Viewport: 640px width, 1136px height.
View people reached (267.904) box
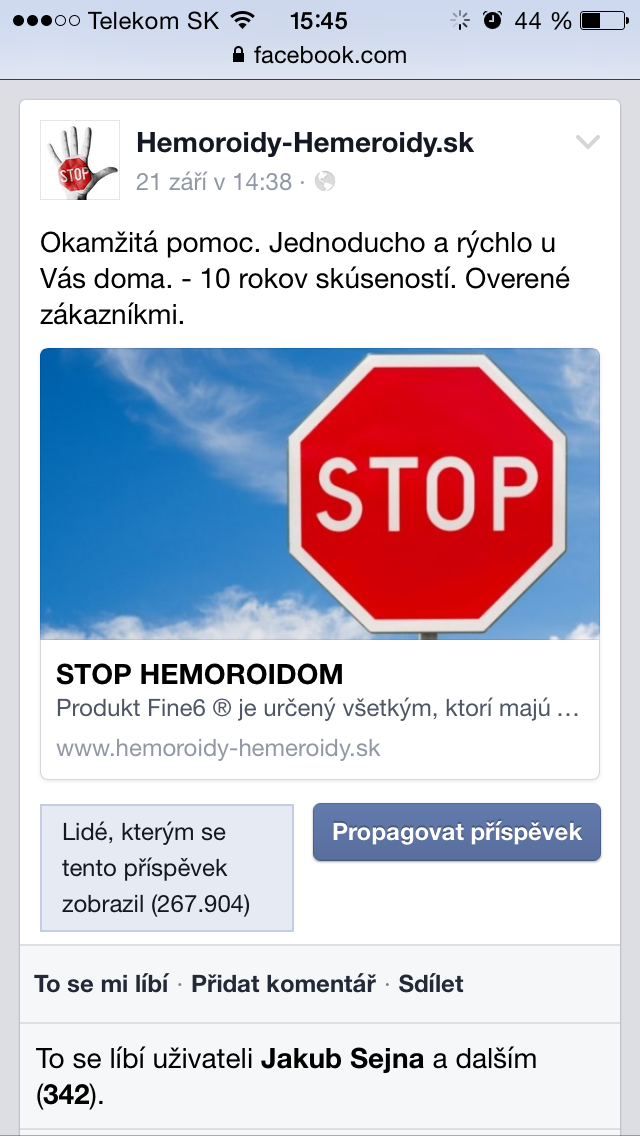(167, 867)
